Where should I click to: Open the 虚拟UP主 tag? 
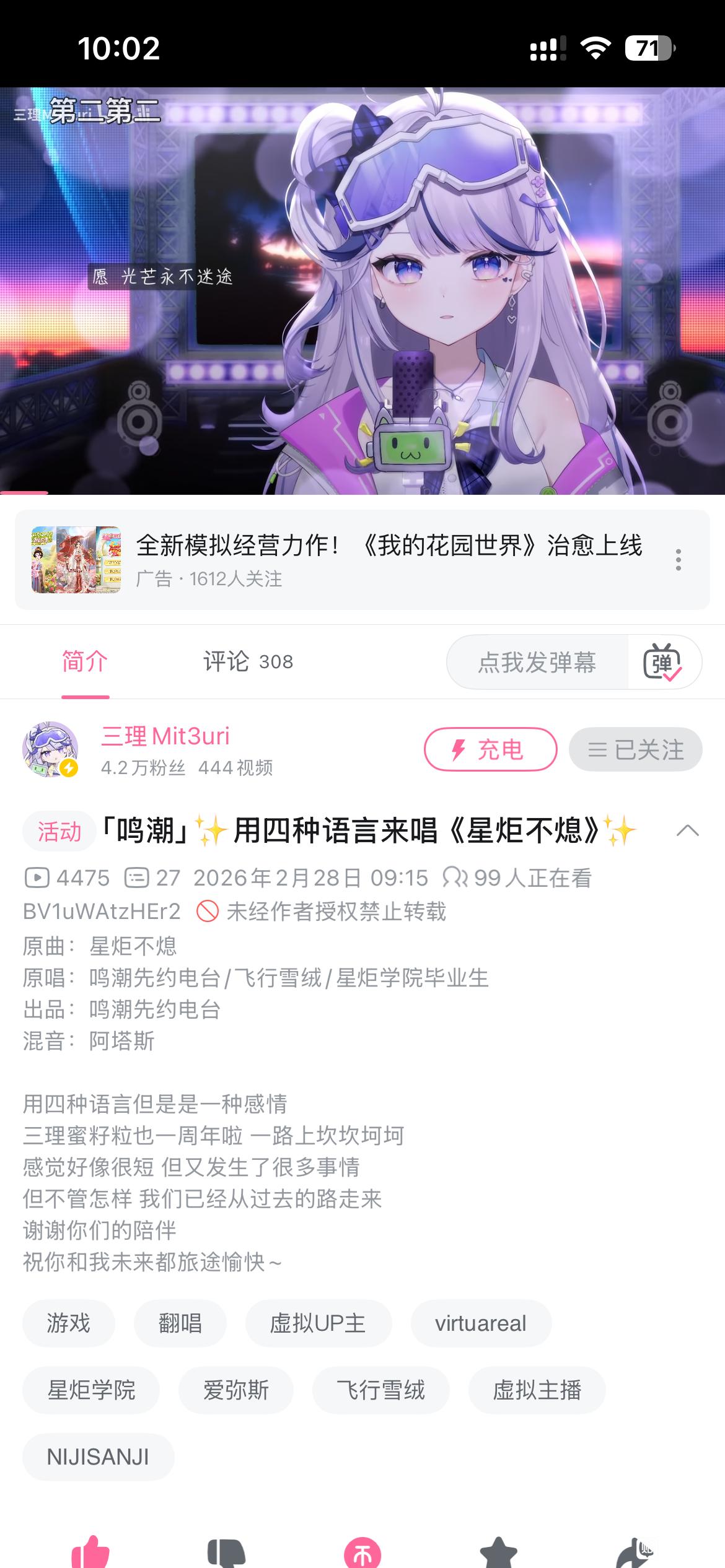[x=319, y=1323]
